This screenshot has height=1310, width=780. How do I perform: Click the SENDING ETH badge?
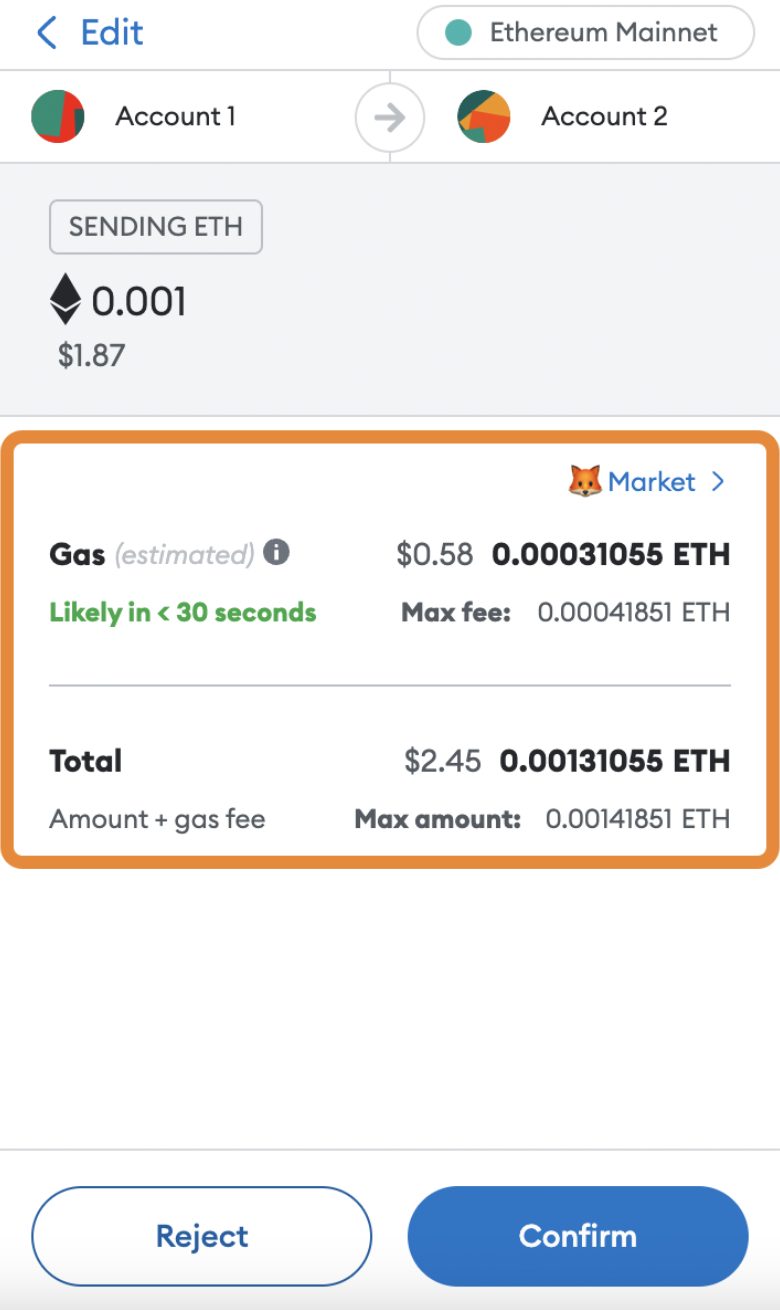(x=155, y=227)
